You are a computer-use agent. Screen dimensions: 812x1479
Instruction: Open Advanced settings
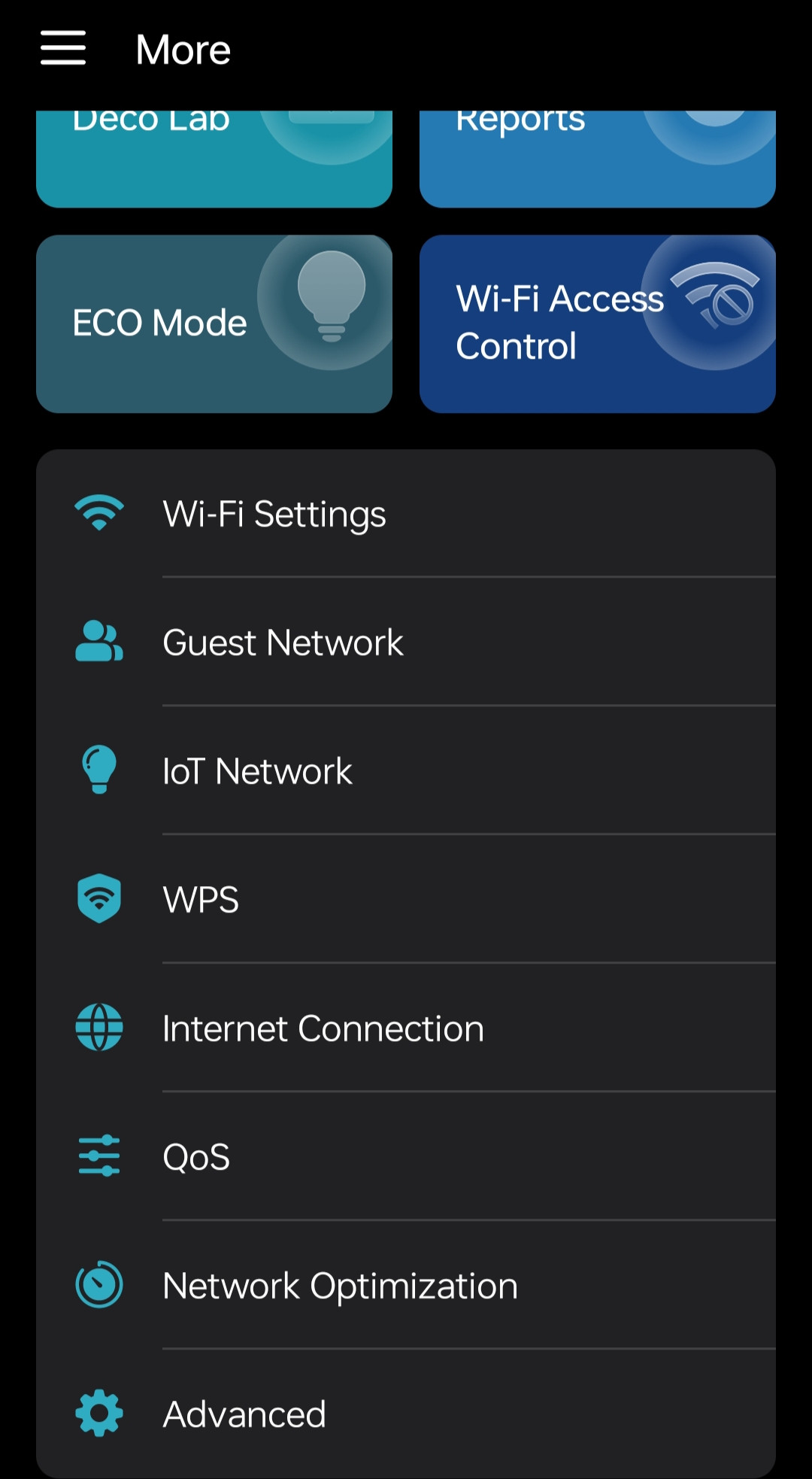pos(406,1414)
